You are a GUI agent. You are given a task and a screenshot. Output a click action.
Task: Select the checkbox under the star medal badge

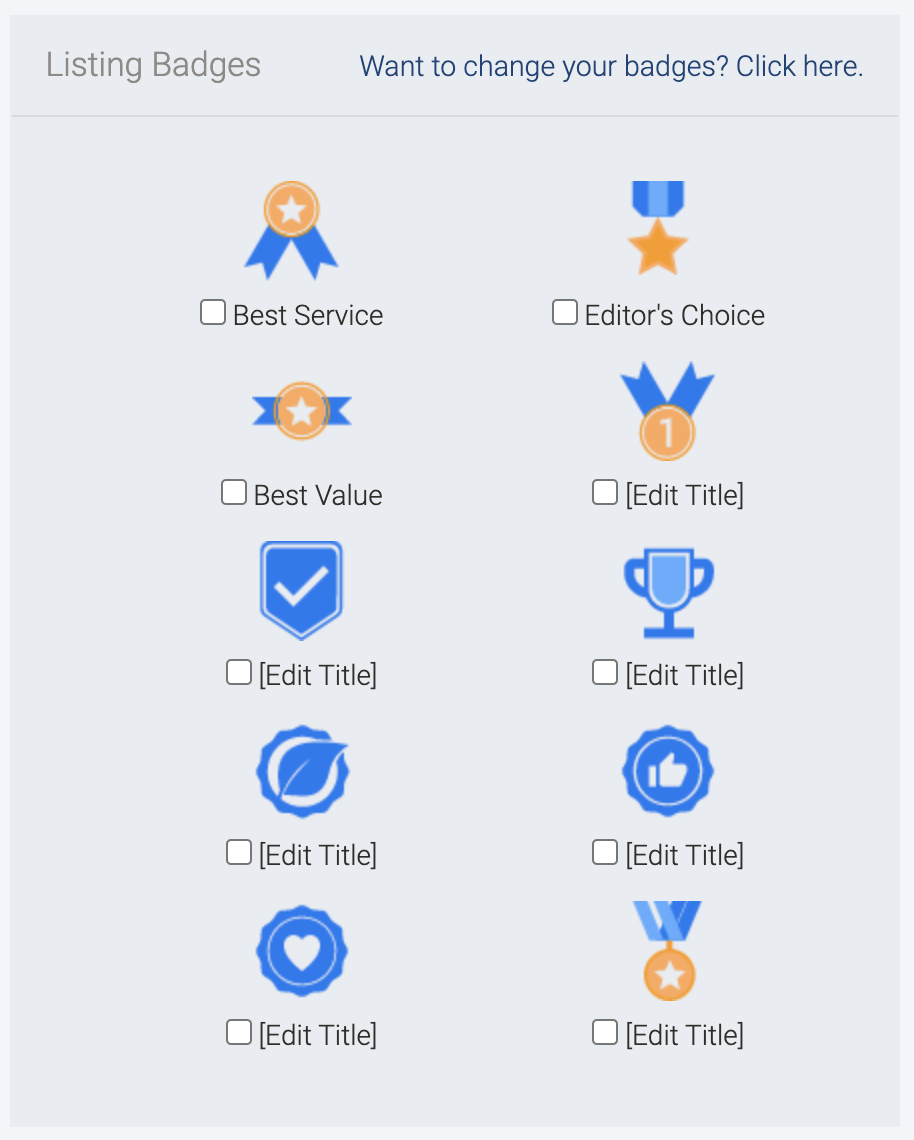pos(605,1032)
